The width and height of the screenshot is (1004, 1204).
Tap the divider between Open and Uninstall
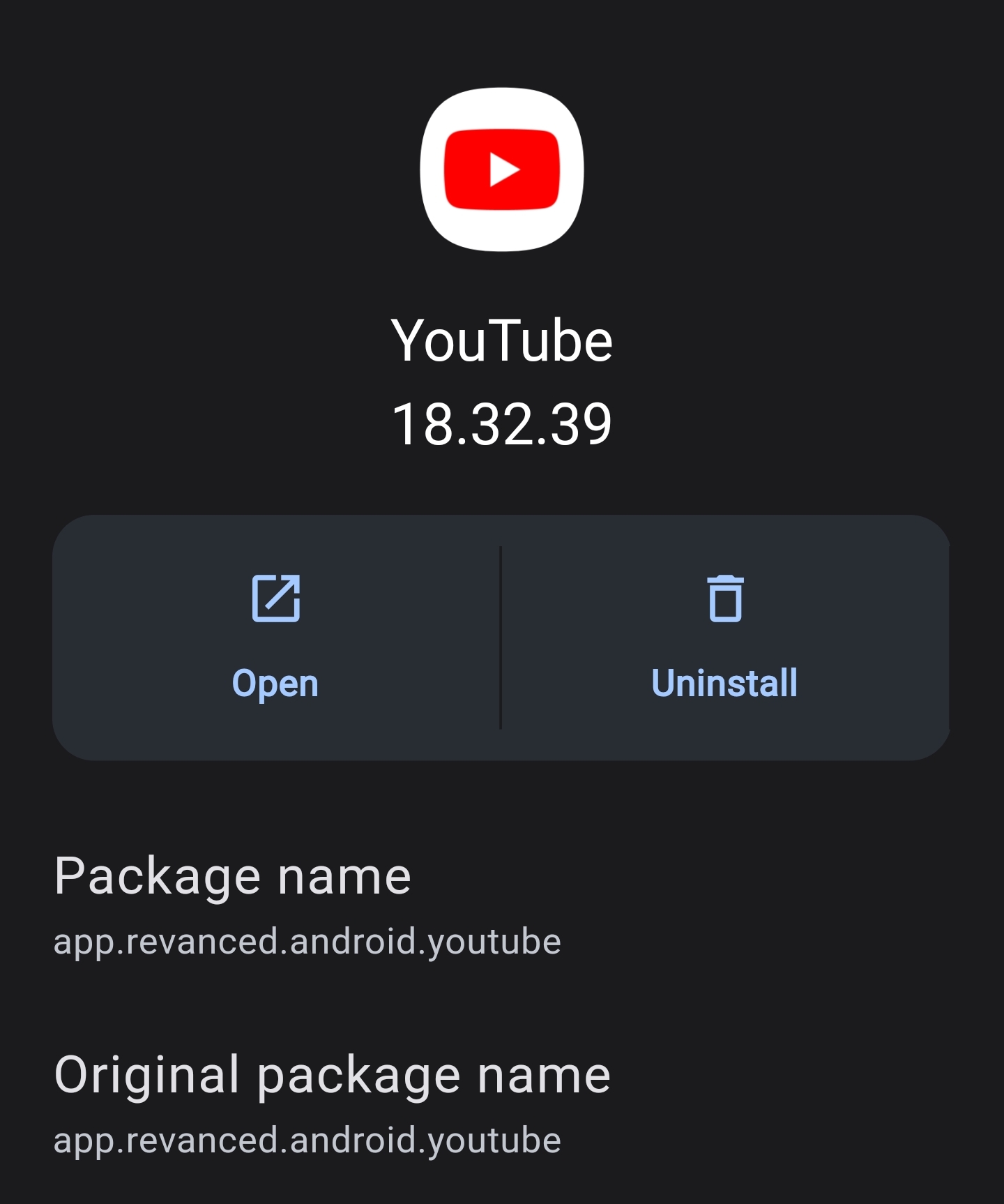tap(501, 635)
